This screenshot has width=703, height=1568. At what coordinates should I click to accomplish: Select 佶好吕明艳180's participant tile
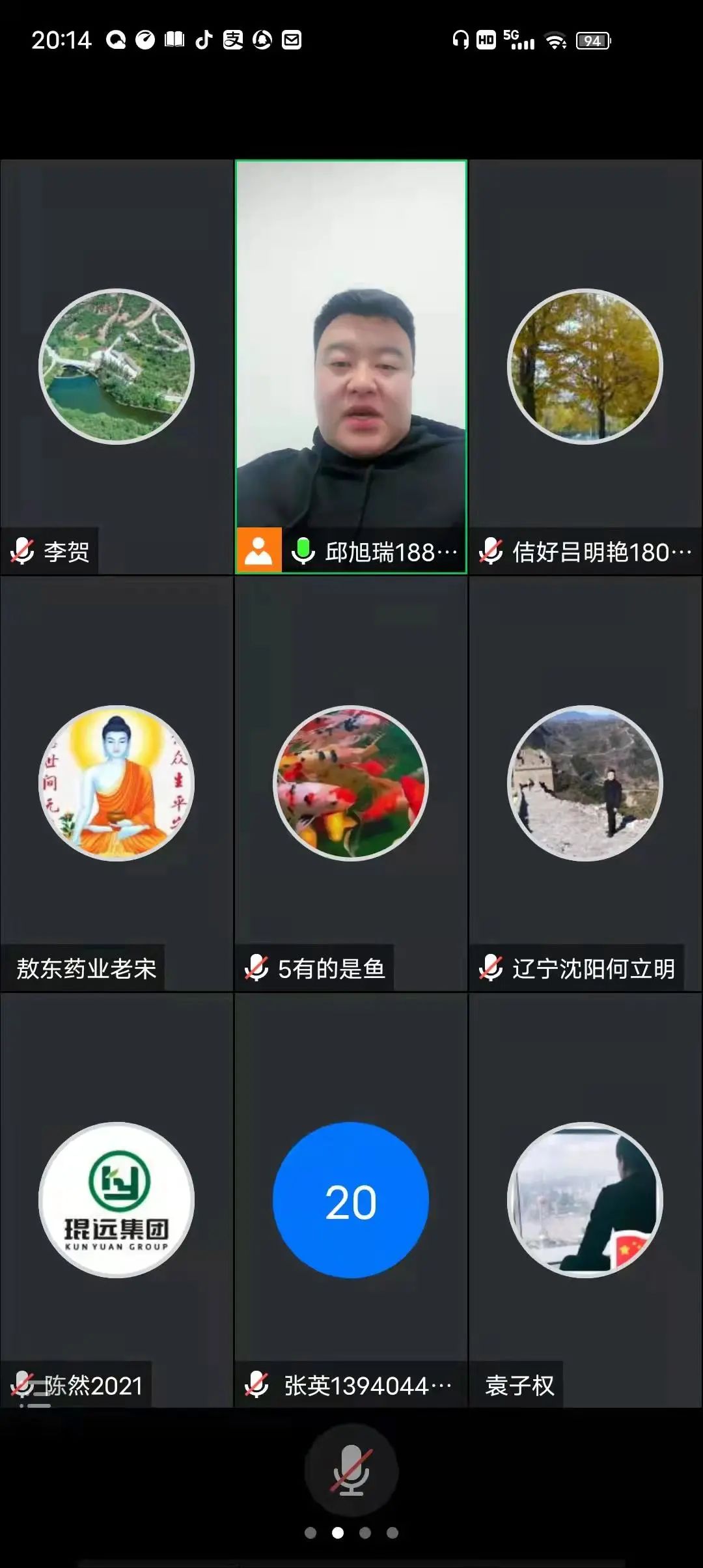pos(585,367)
